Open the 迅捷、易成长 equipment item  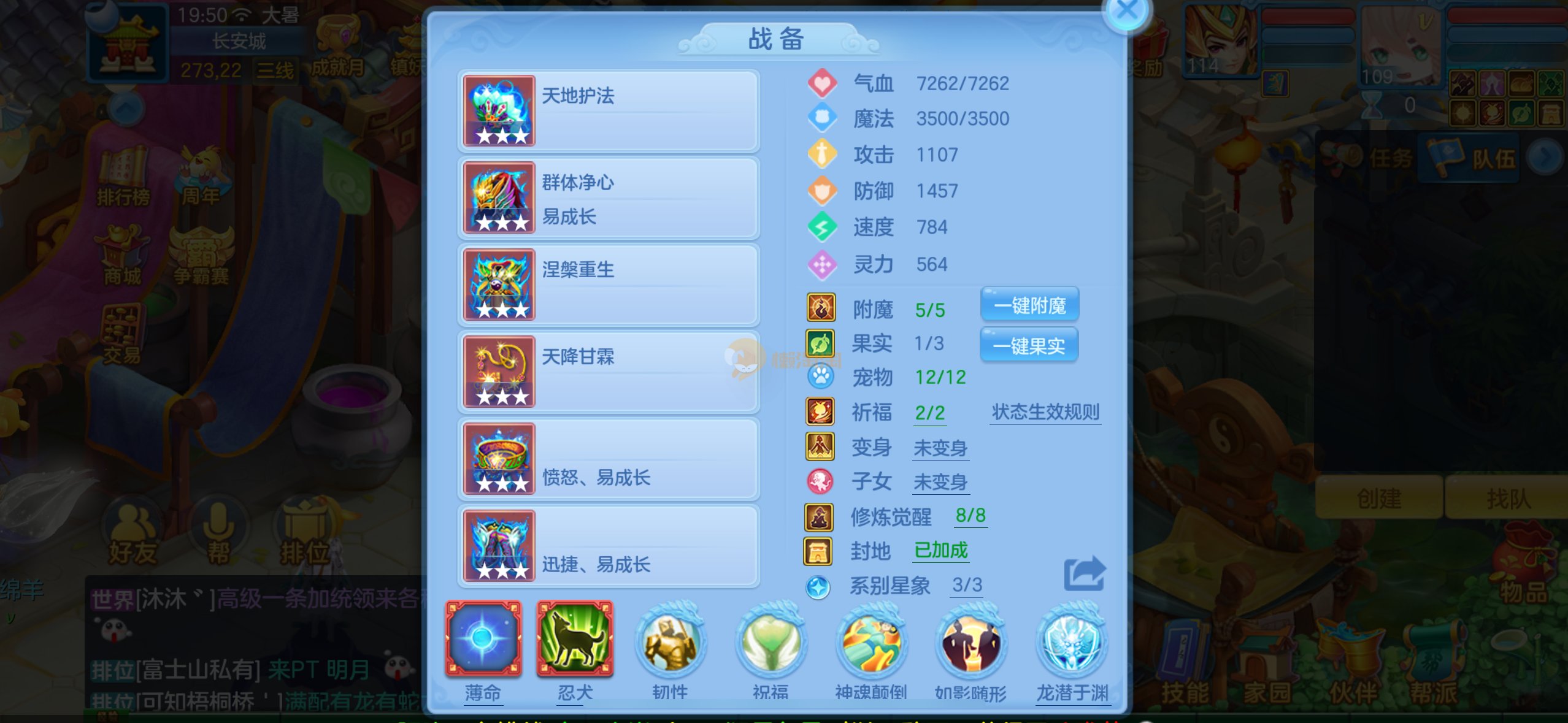pyautogui.click(x=609, y=546)
